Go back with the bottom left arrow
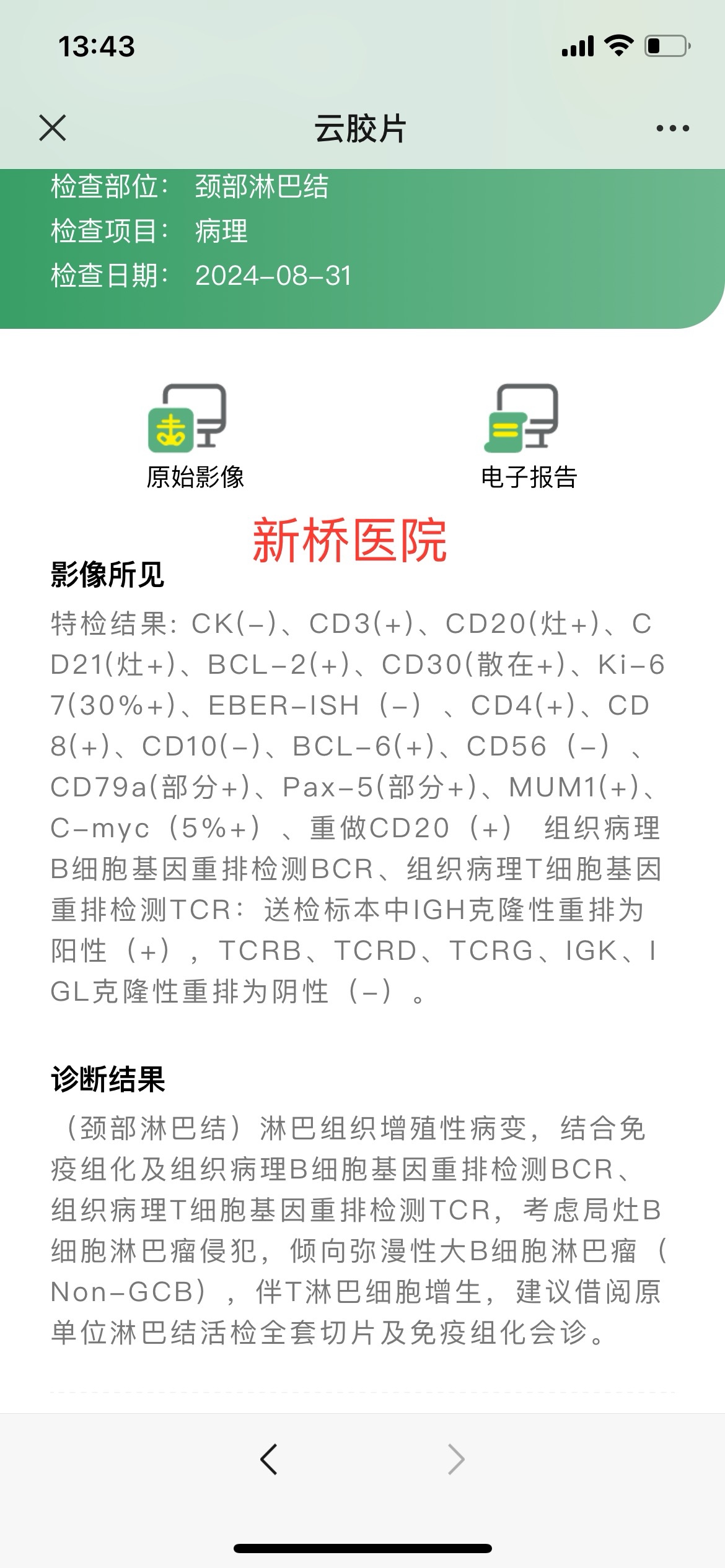 [x=268, y=1459]
